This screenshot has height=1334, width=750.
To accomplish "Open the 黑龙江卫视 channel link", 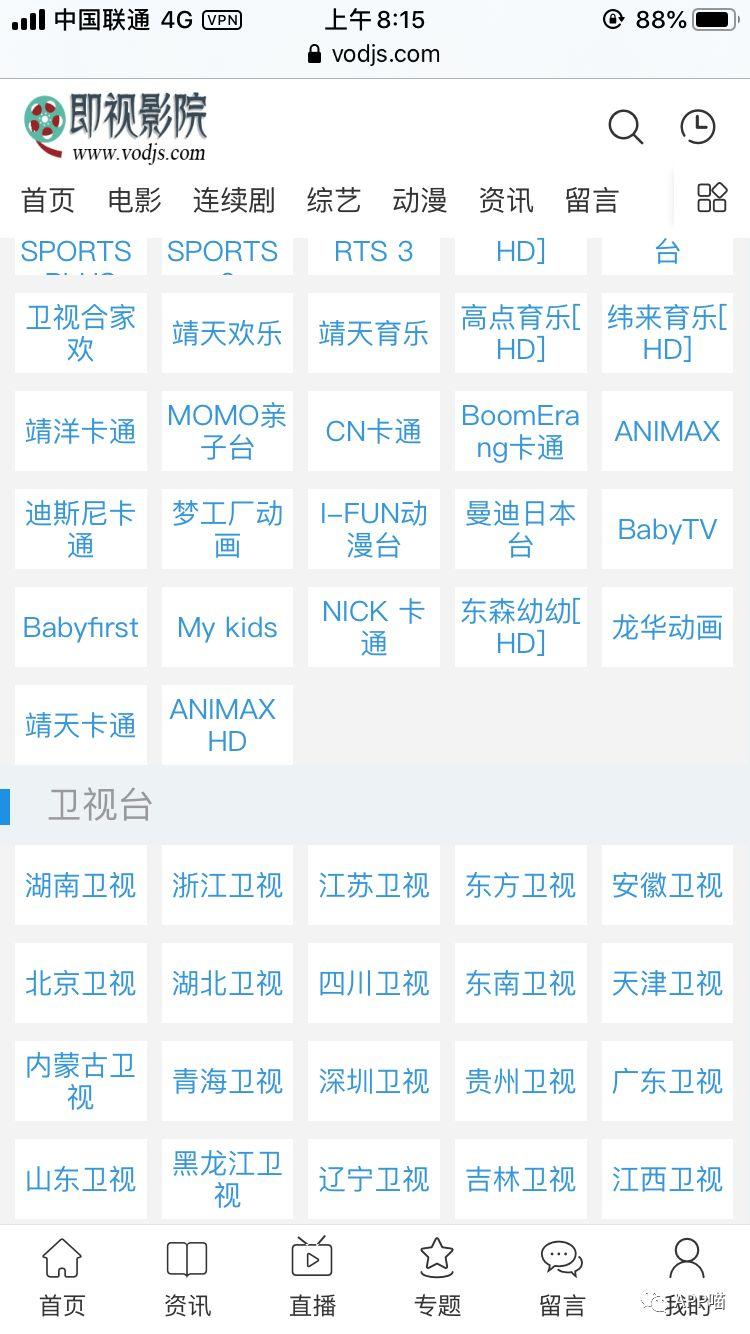I will (x=227, y=1178).
